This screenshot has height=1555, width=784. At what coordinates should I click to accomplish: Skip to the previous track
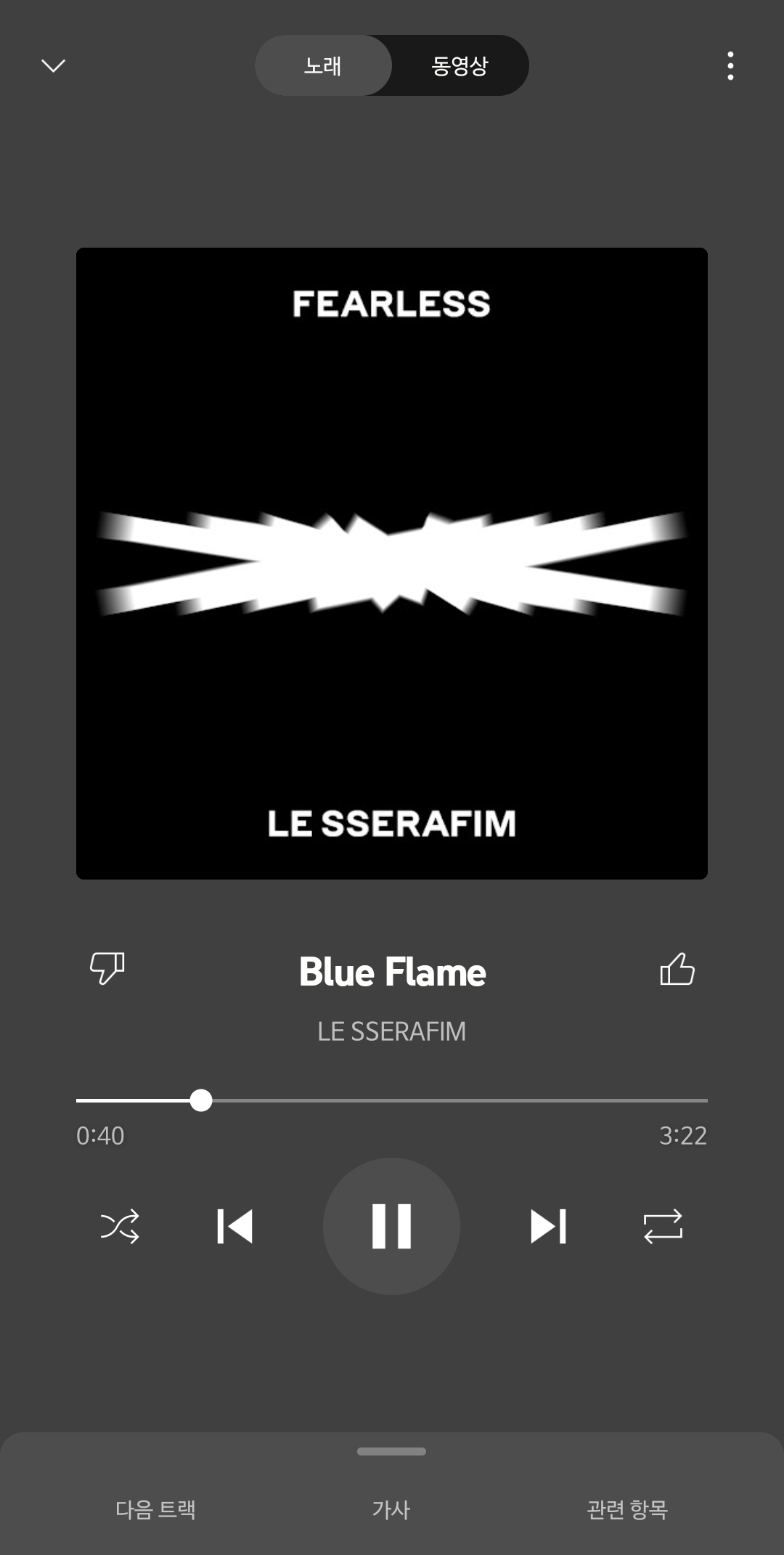234,1226
